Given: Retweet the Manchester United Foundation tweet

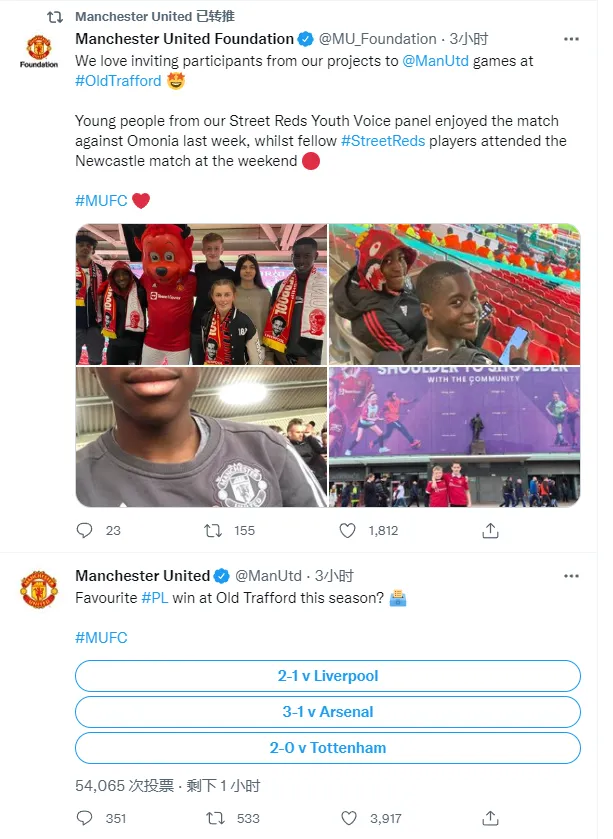Looking at the screenshot, I should tap(213, 531).
